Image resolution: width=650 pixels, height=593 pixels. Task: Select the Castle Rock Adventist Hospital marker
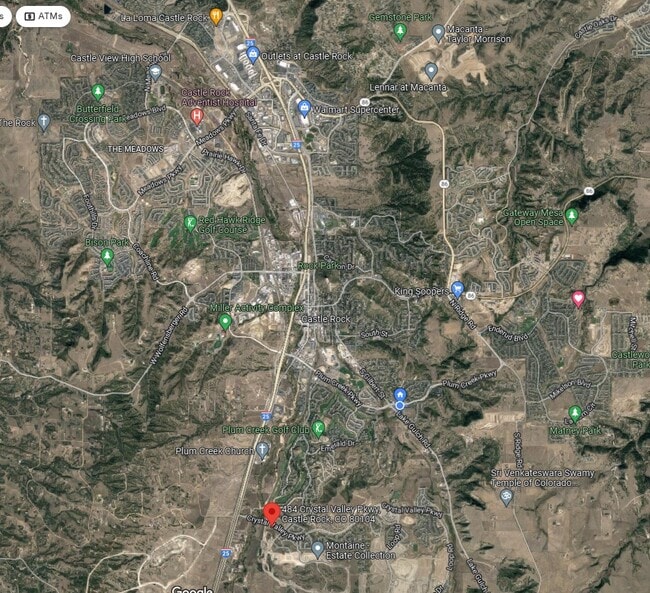point(197,115)
